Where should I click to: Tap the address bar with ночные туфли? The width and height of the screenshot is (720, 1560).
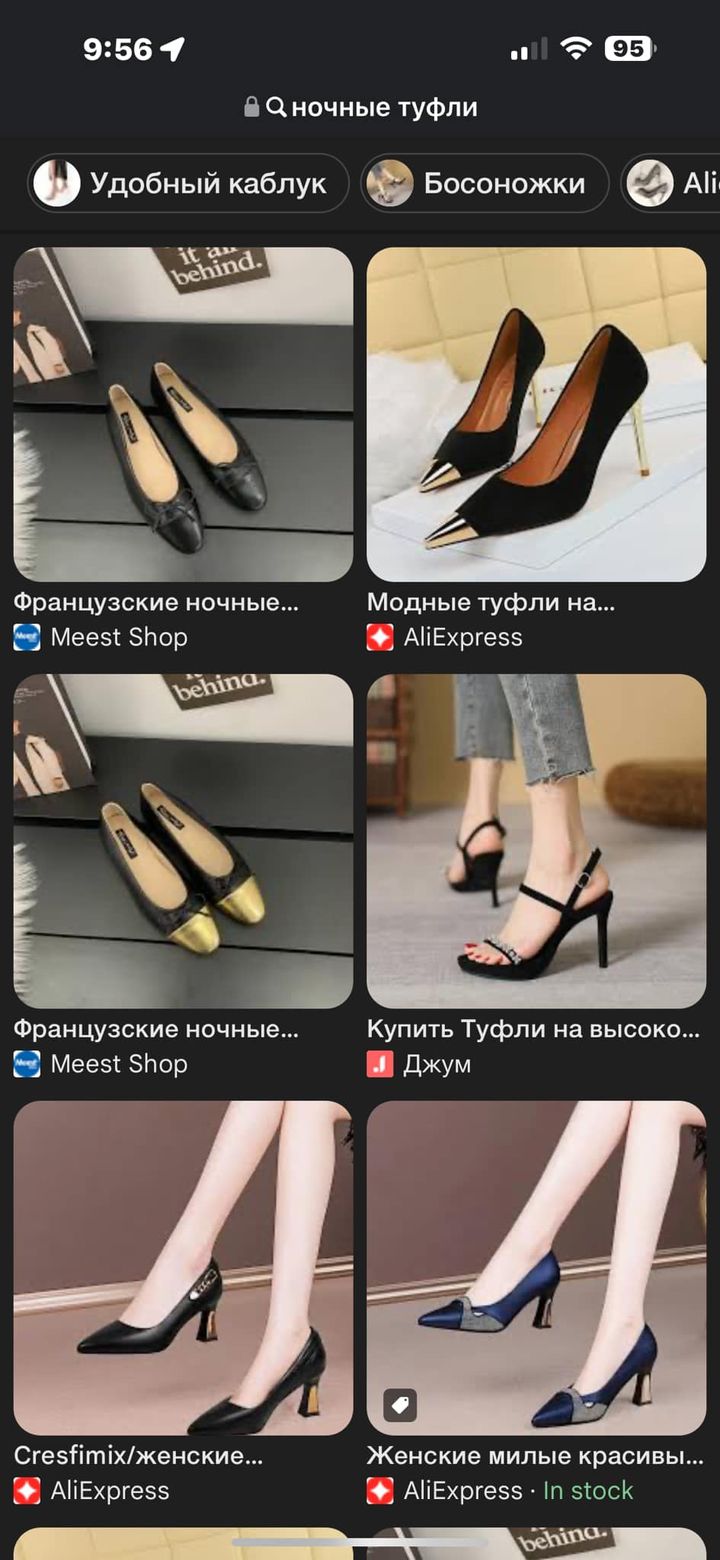tap(360, 107)
